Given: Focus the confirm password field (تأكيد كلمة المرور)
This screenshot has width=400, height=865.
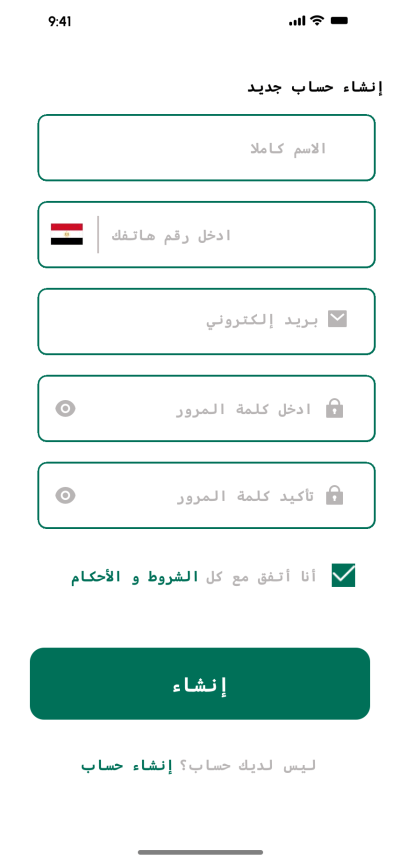Looking at the screenshot, I should [206, 495].
